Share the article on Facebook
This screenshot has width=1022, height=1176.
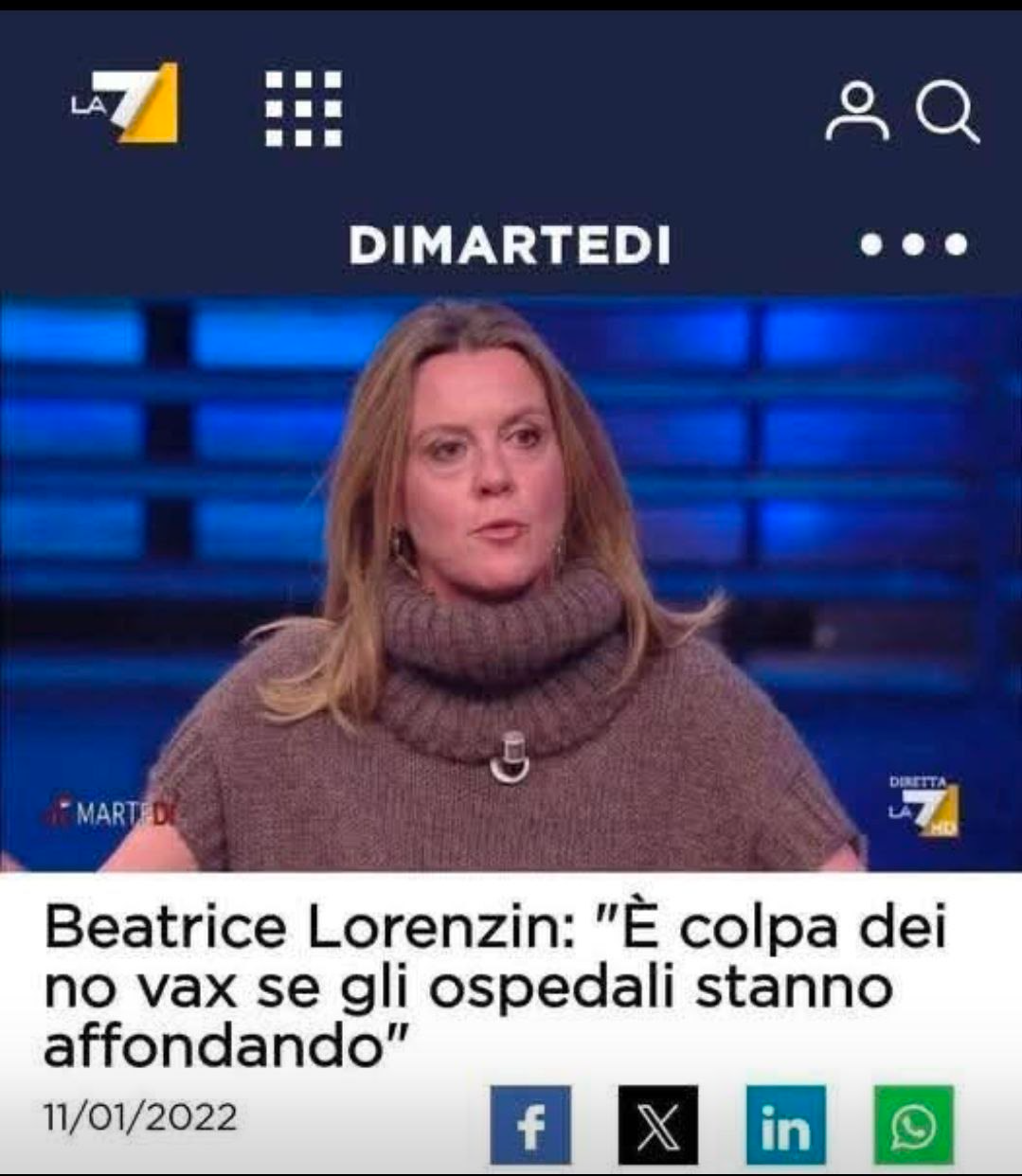[x=530, y=1125]
